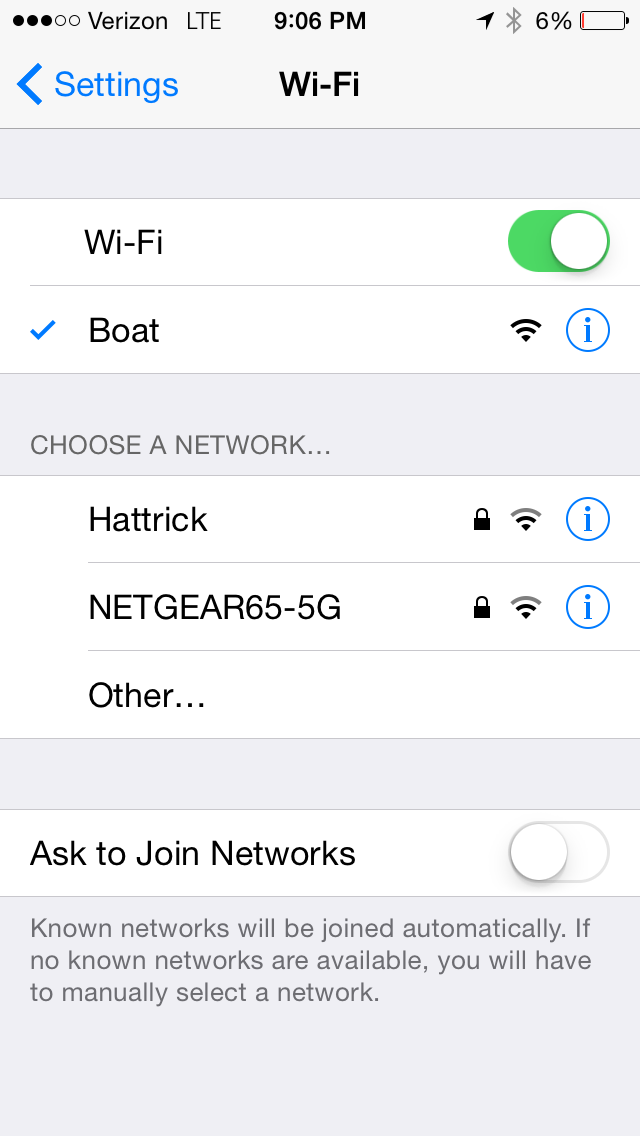The height and width of the screenshot is (1136, 640).
Task: Join the Hattrick network
Action: 148,519
